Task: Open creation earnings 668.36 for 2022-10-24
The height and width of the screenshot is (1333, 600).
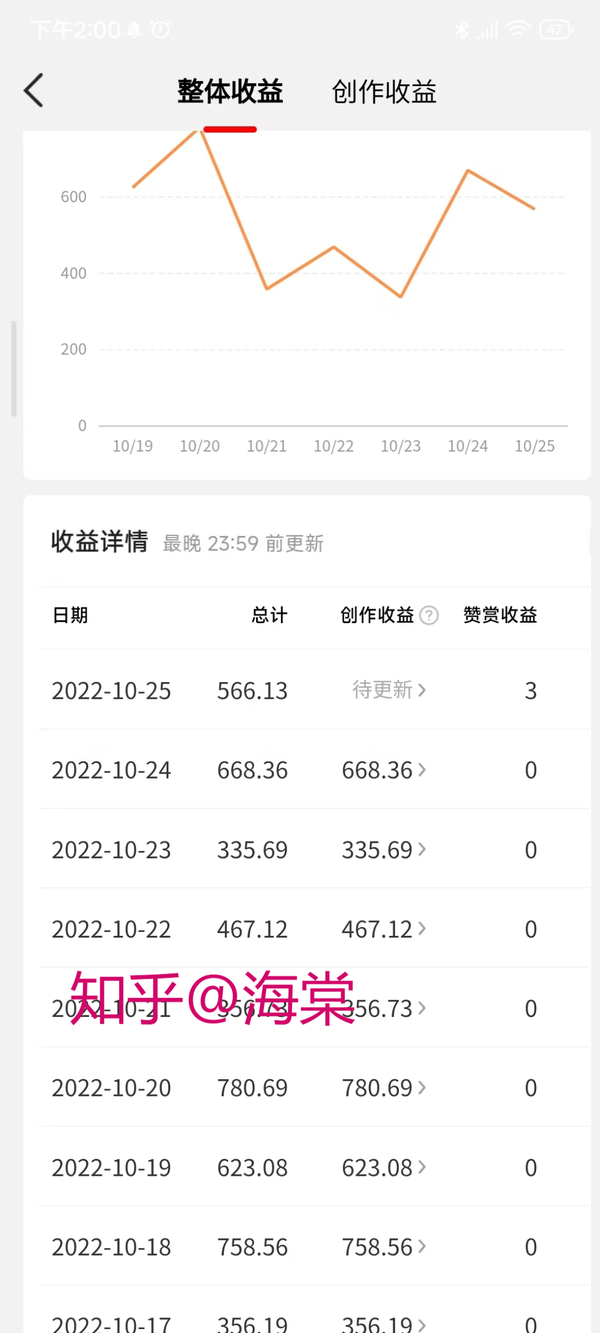Action: [385, 770]
